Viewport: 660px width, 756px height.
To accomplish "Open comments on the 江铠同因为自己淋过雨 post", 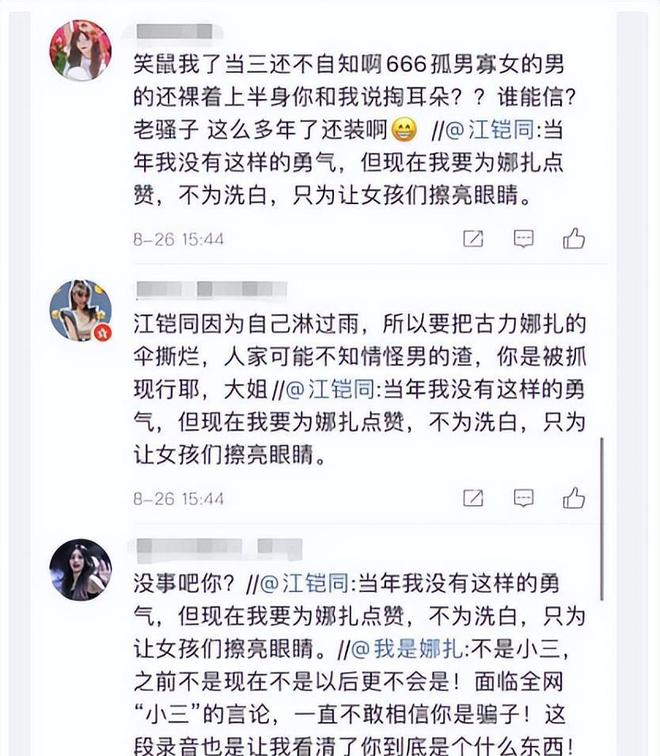I will click(x=523, y=497).
